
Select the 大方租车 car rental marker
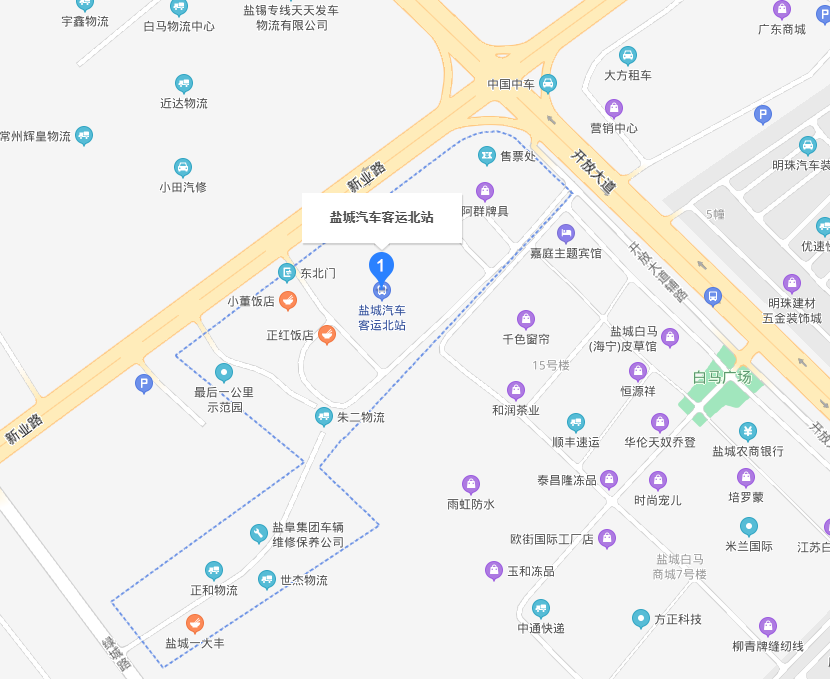628,55
